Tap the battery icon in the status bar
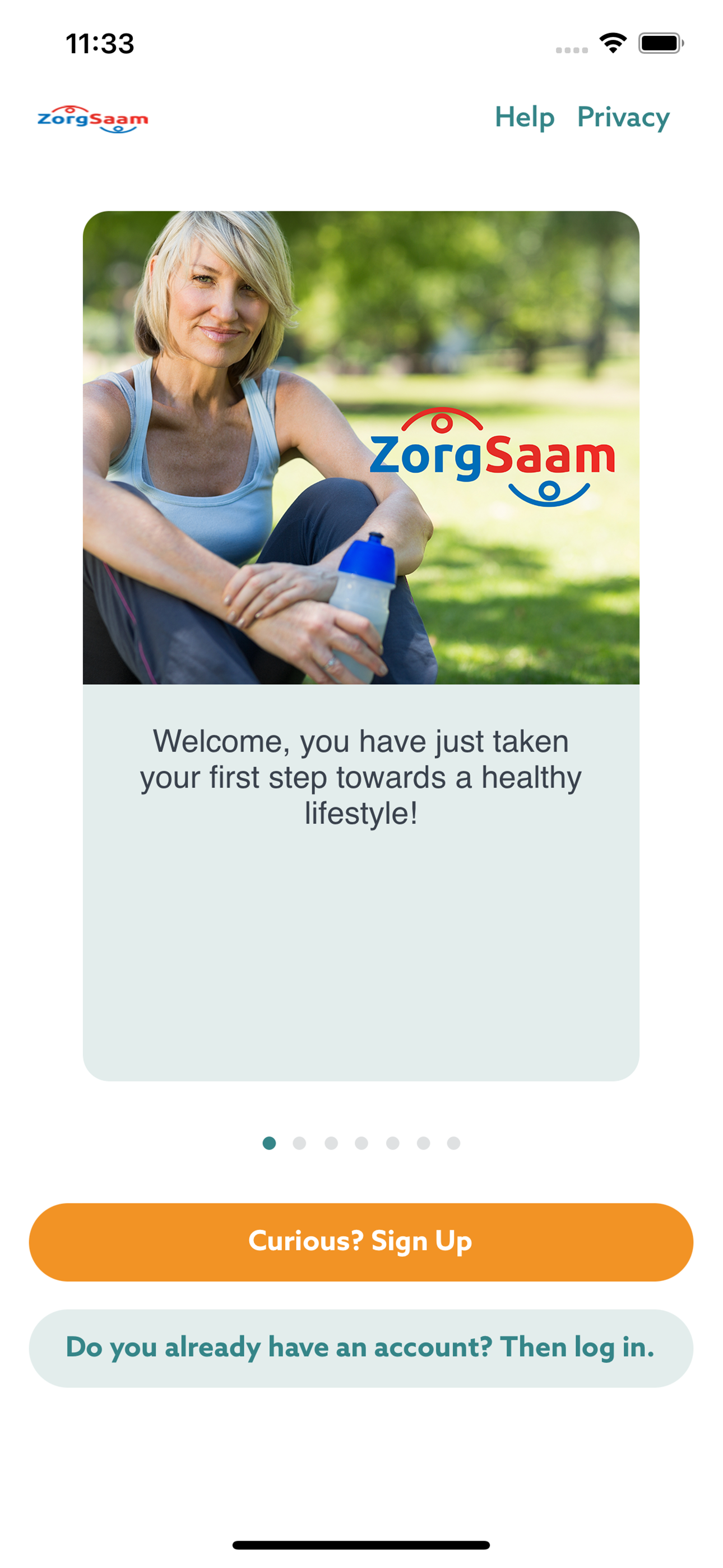 [x=660, y=41]
